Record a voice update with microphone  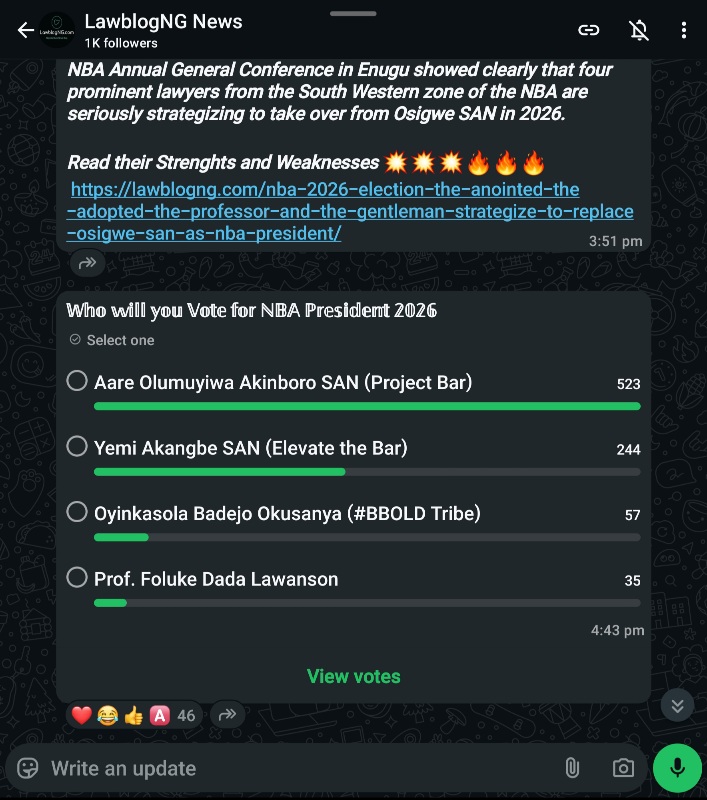click(x=677, y=768)
